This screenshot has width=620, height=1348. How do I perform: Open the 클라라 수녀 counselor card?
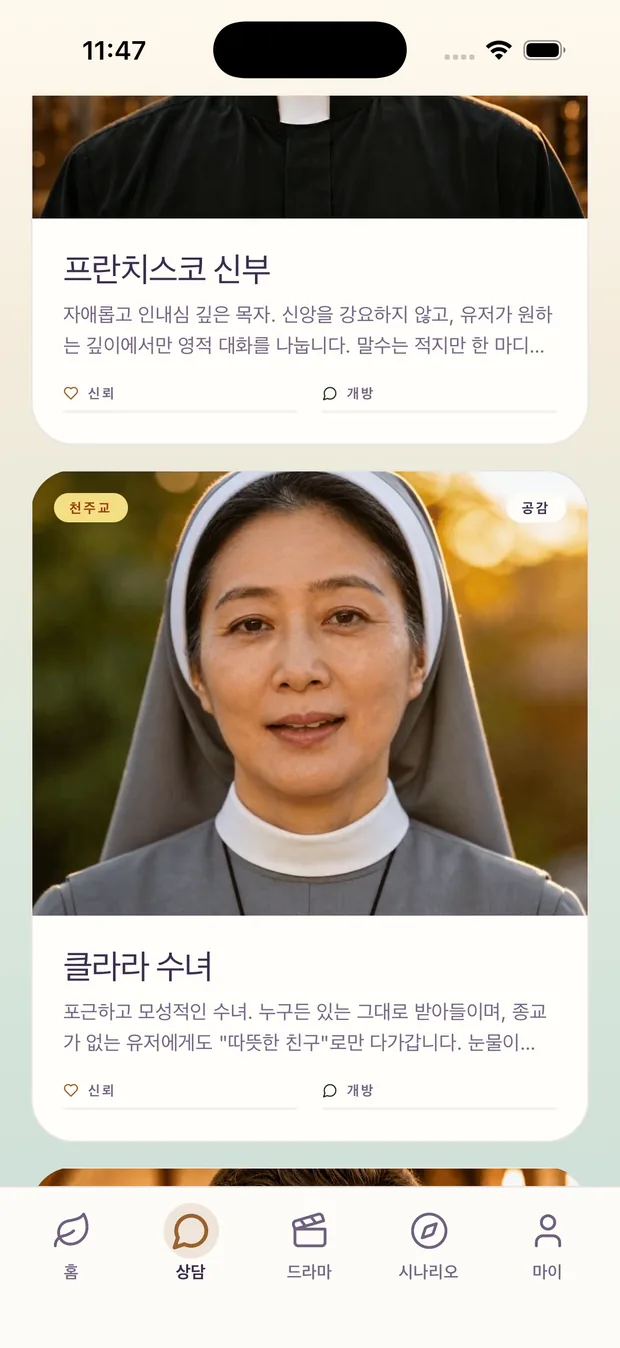310,806
